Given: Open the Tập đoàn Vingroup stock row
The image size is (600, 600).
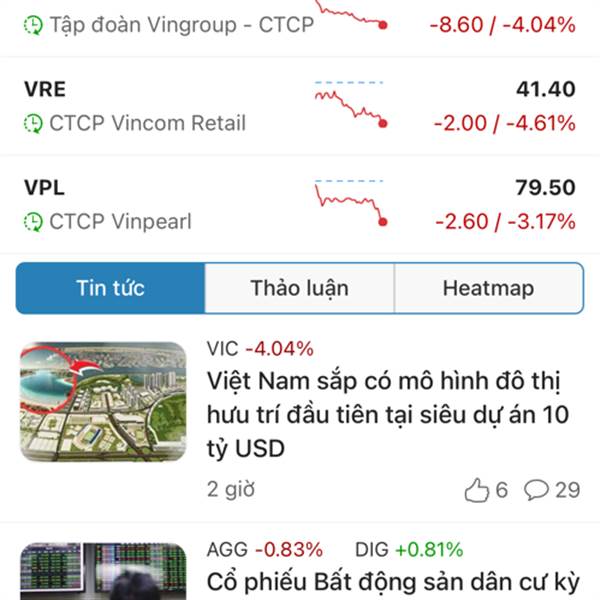Looking at the screenshot, I should 180,24.
